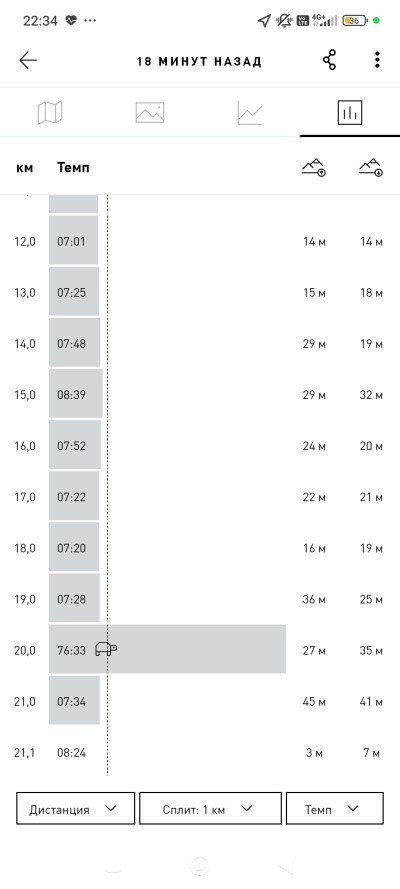Image resolution: width=400 pixels, height=889 pixels.
Task: Expand the Темп dropdown at the bottom
Action: tap(335, 808)
